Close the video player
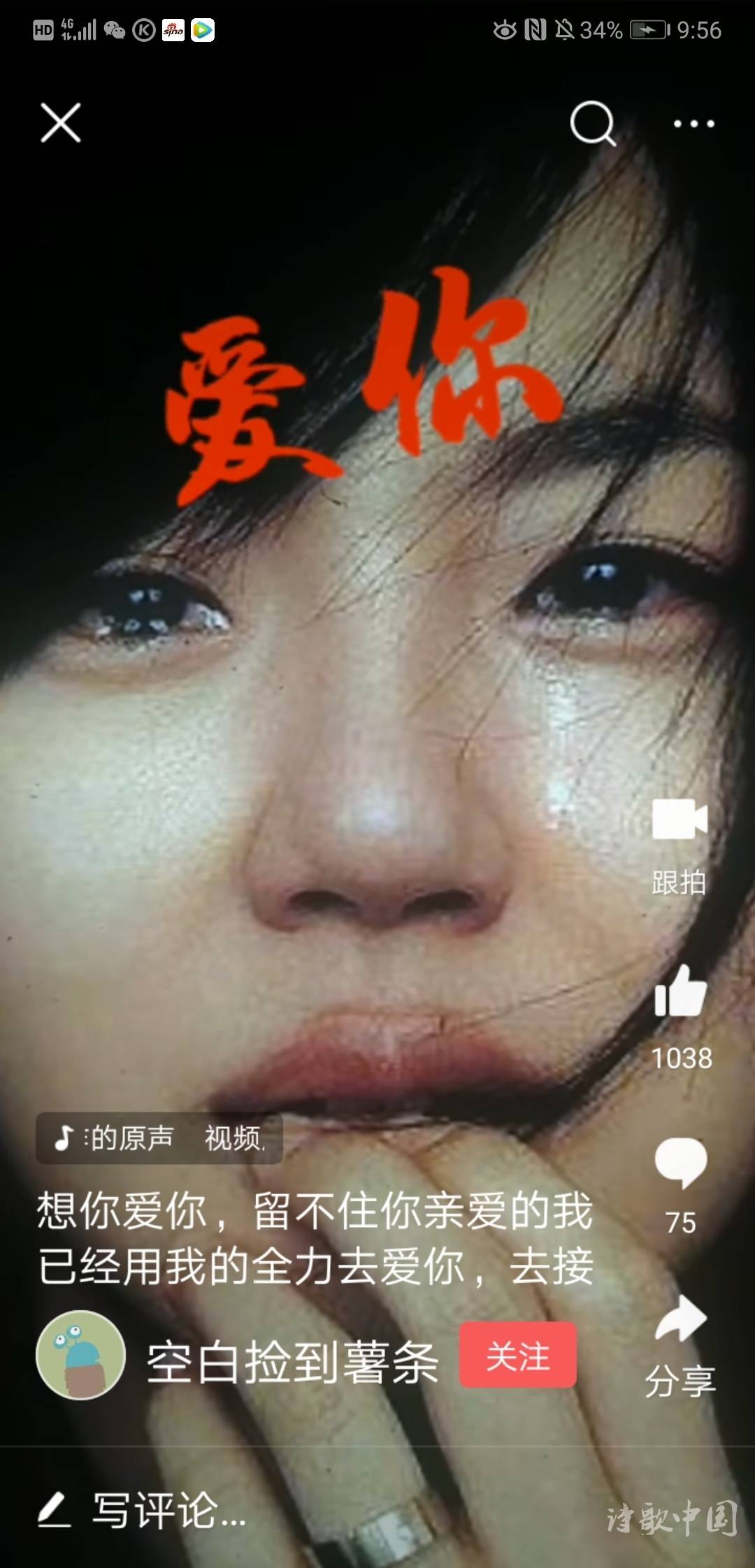 point(61,123)
